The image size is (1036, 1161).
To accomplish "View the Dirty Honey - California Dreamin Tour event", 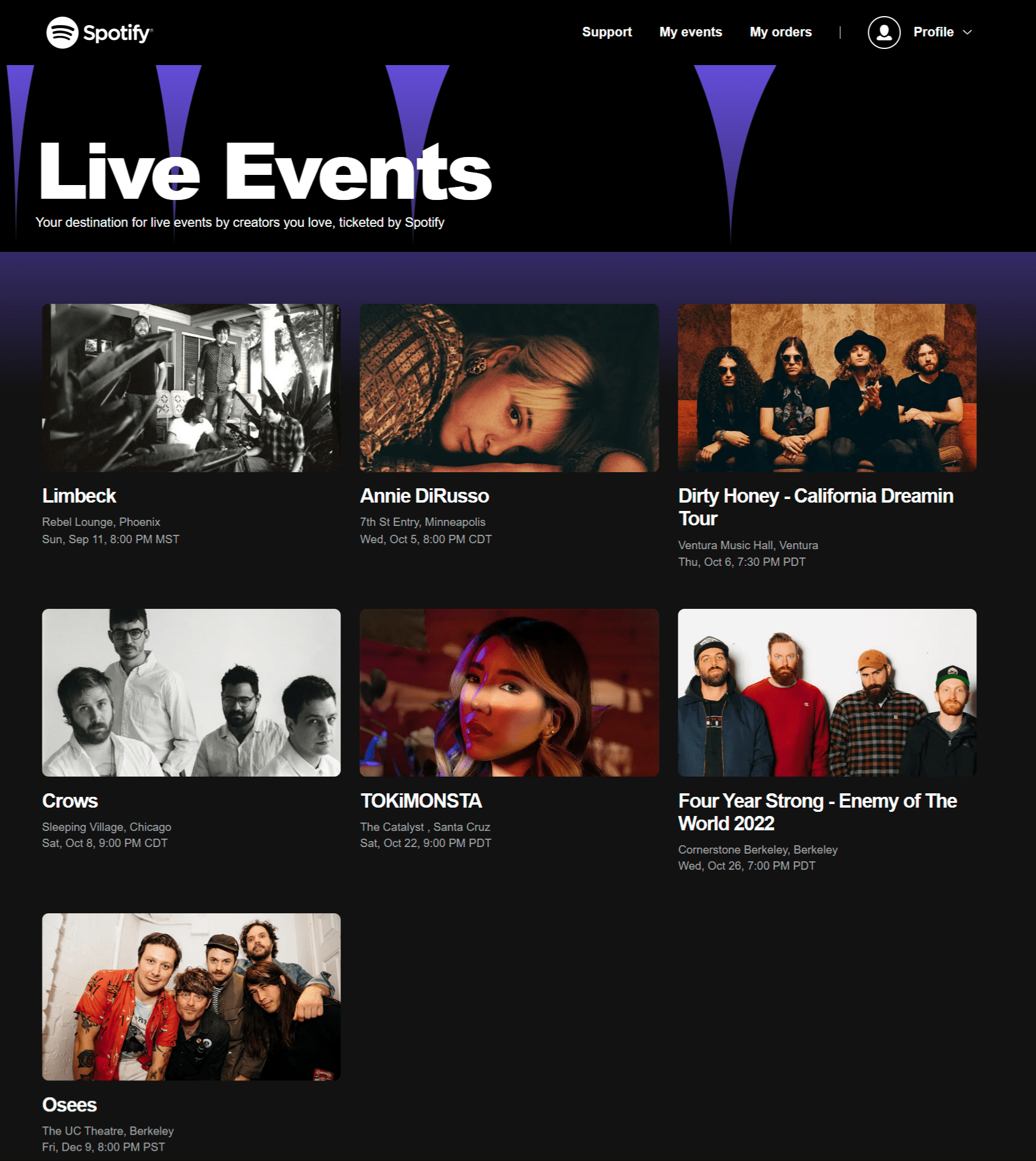I will point(816,507).
